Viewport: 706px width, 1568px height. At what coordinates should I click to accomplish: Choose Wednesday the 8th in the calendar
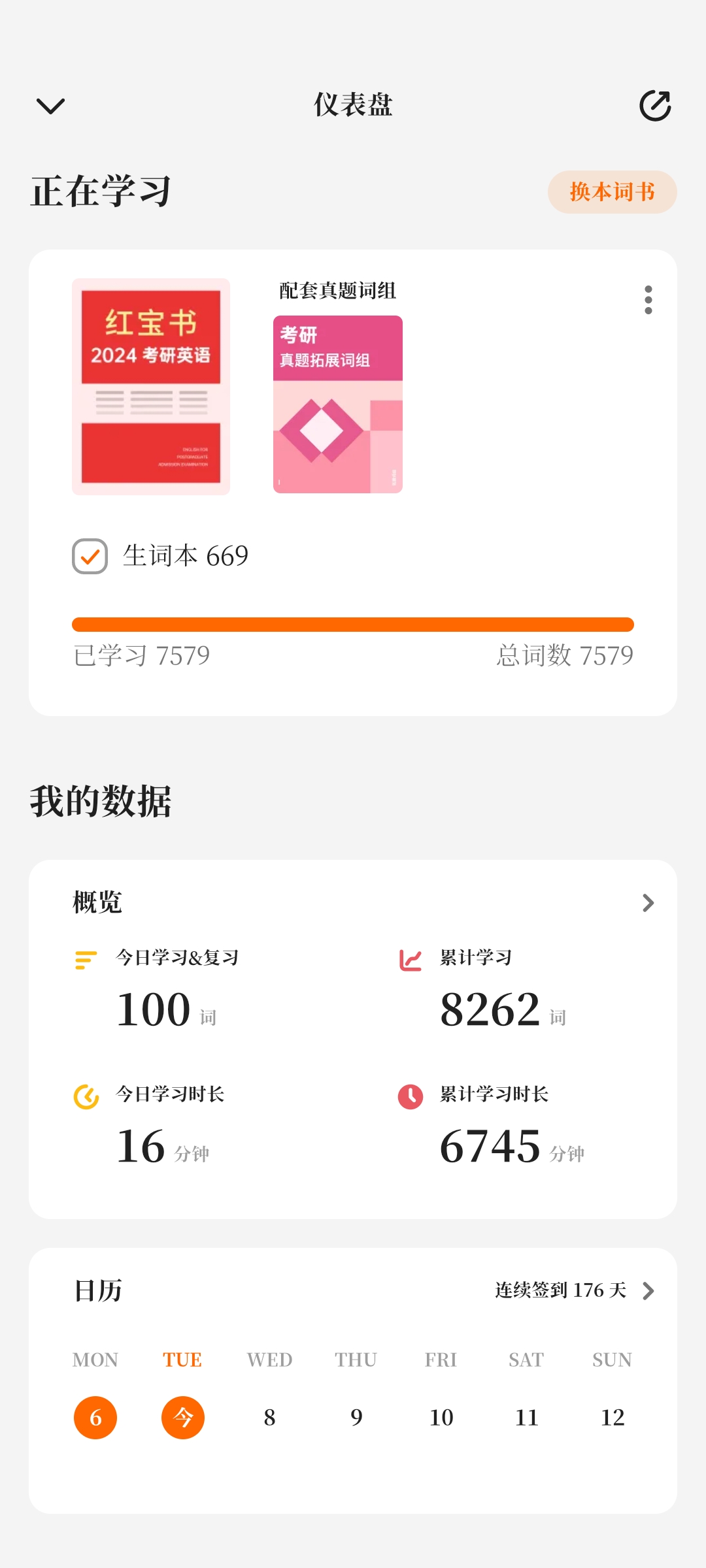pyautogui.click(x=269, y=1418)
